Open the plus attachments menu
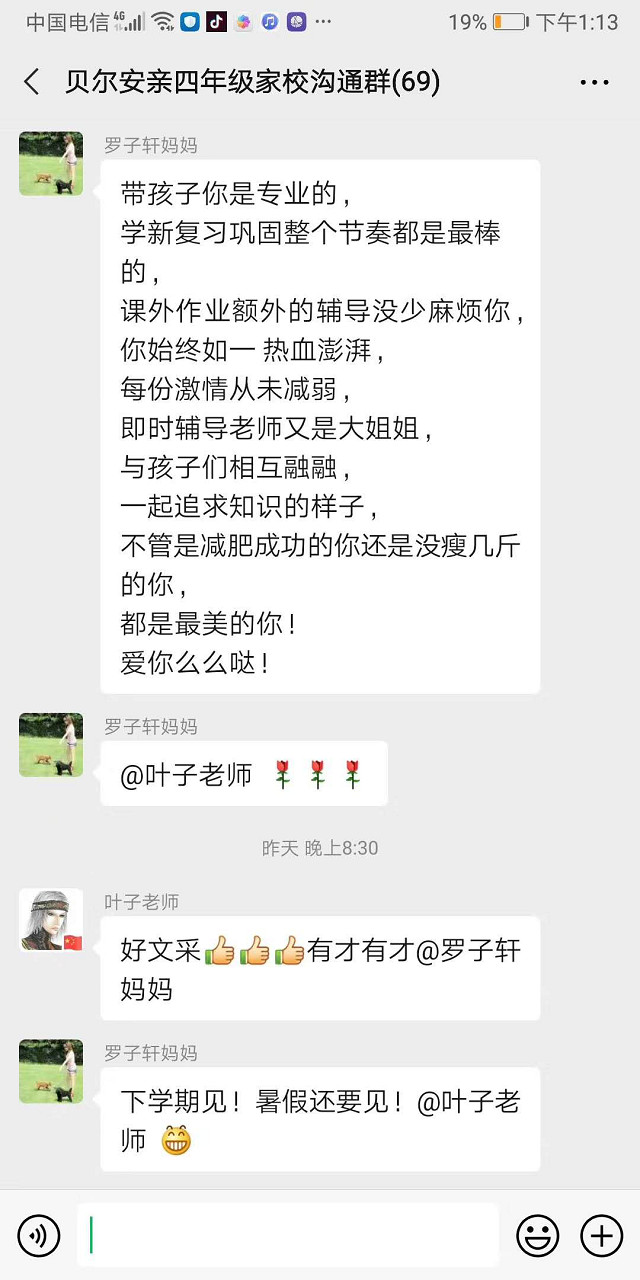The image size is (640, 1280). [x=602, y=1237]
